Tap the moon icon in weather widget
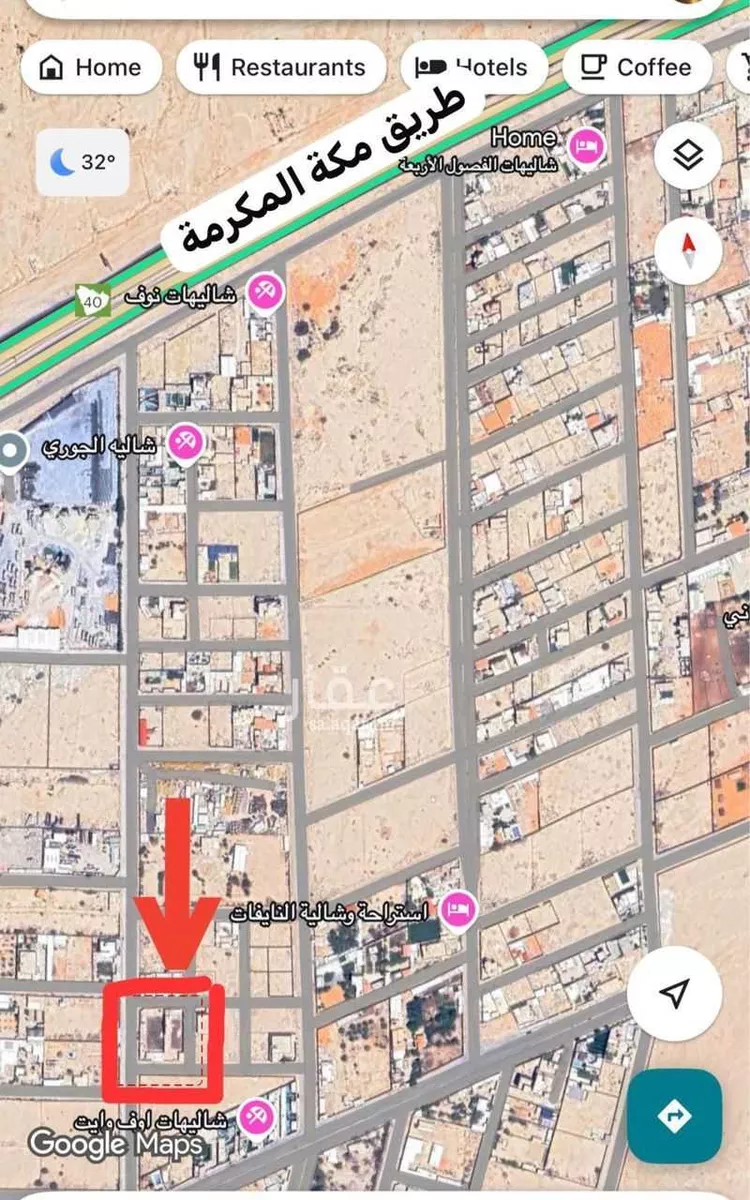 (x=62, y=160)
